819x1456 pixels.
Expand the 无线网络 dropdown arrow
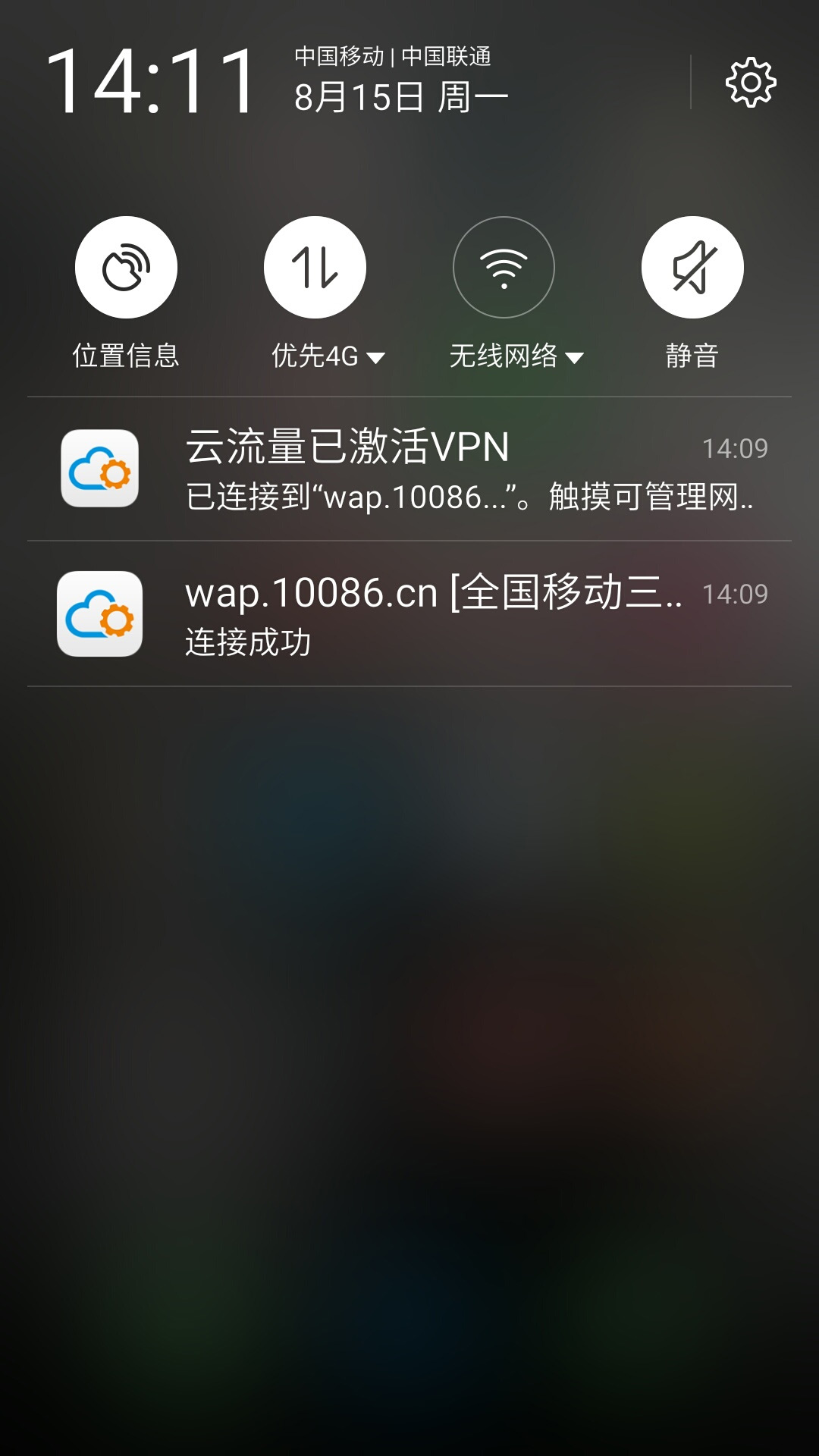pyautogui.click(x=575, y=357)
